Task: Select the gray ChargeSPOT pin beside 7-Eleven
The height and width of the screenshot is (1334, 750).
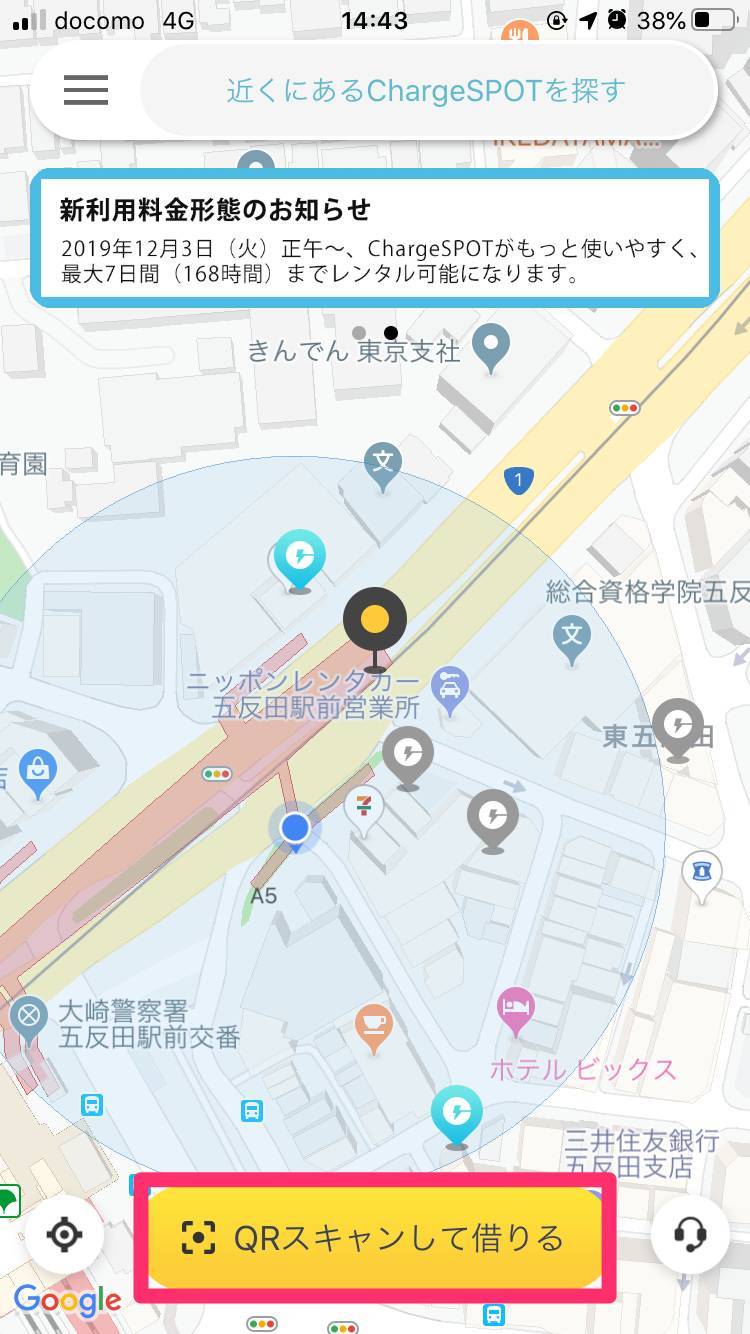Action: tap(408, 754)
